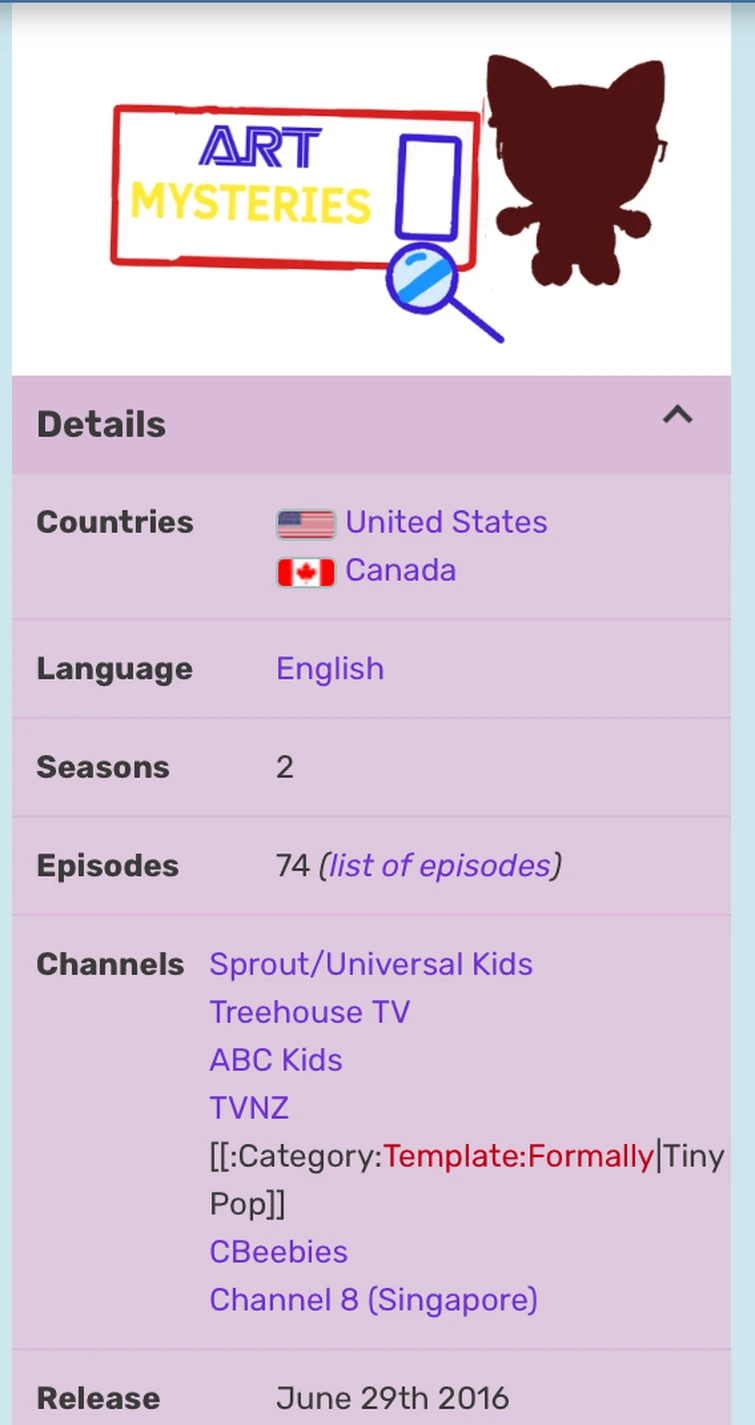Click the Details header bar
The height and width of the screenshot is (1425, 755).
[101, 423]
